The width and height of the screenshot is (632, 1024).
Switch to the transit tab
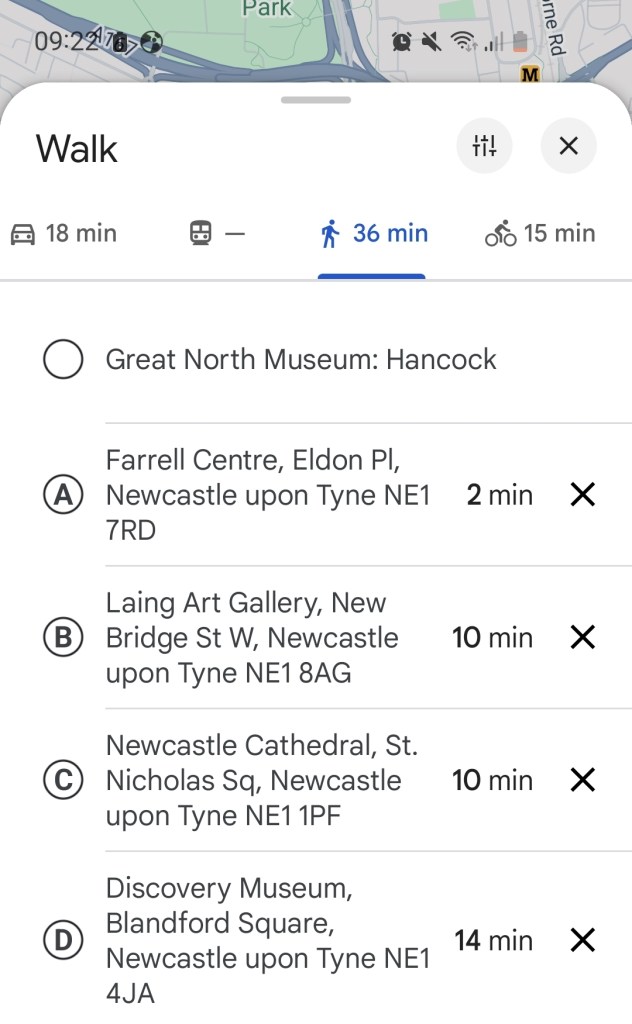(216, 234)
